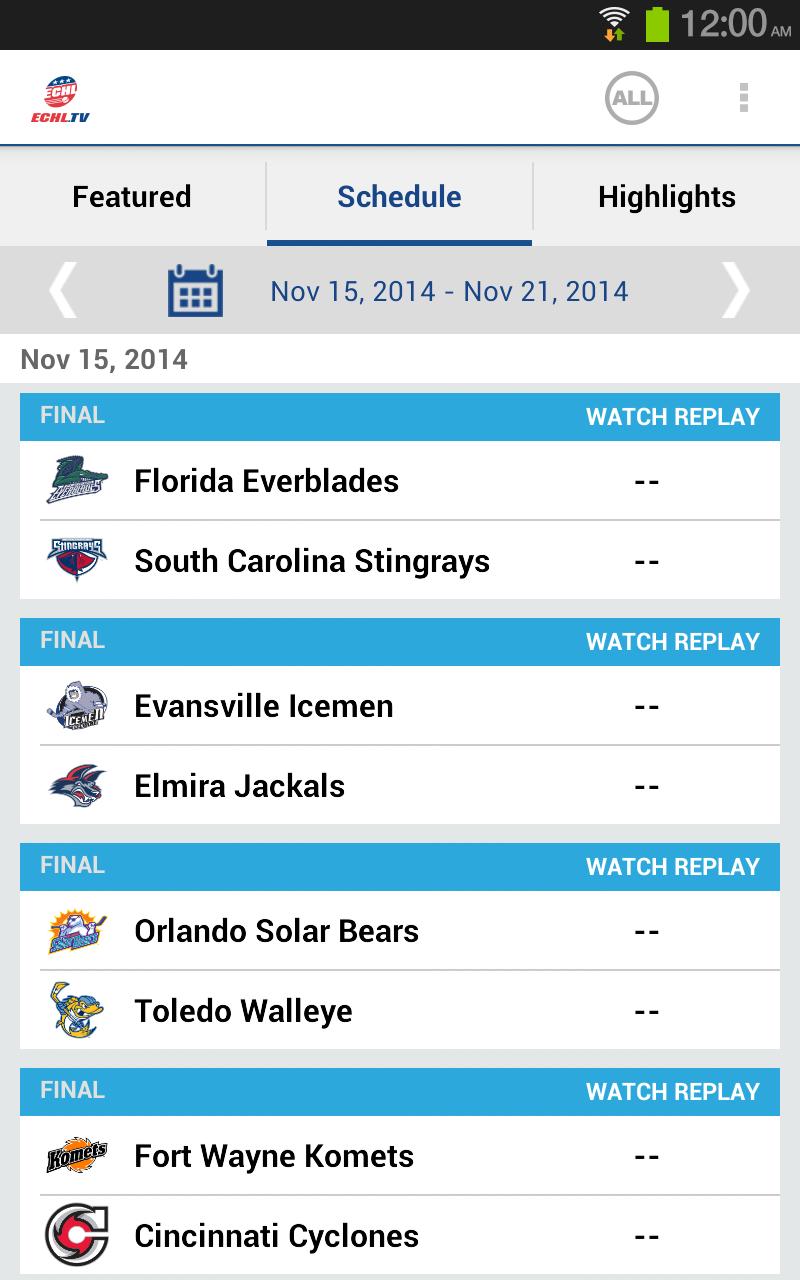Watch replay of Everblades versus Stingrays game
Screen dimensions: 800x1280
coord(672,417)
